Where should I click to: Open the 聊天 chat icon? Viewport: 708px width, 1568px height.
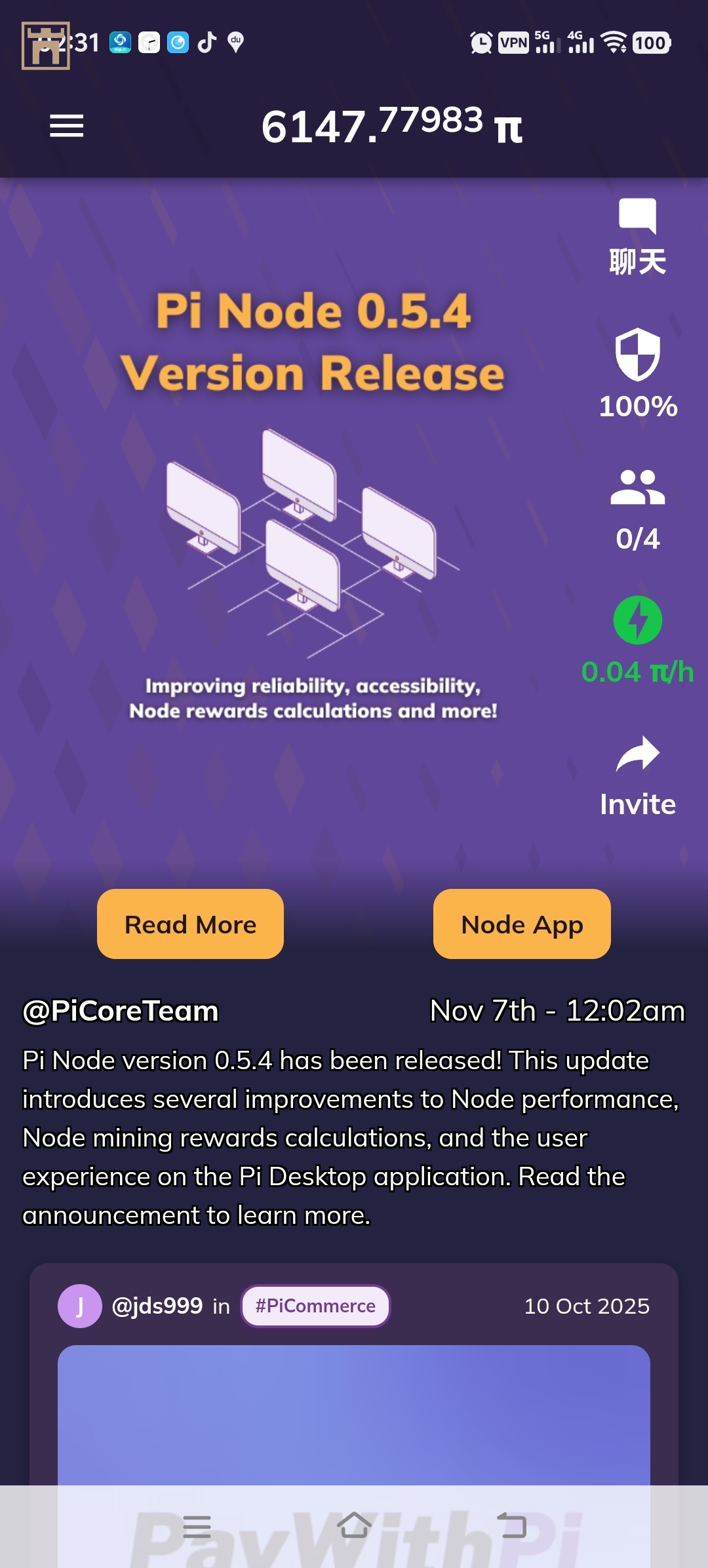(637, 216)
